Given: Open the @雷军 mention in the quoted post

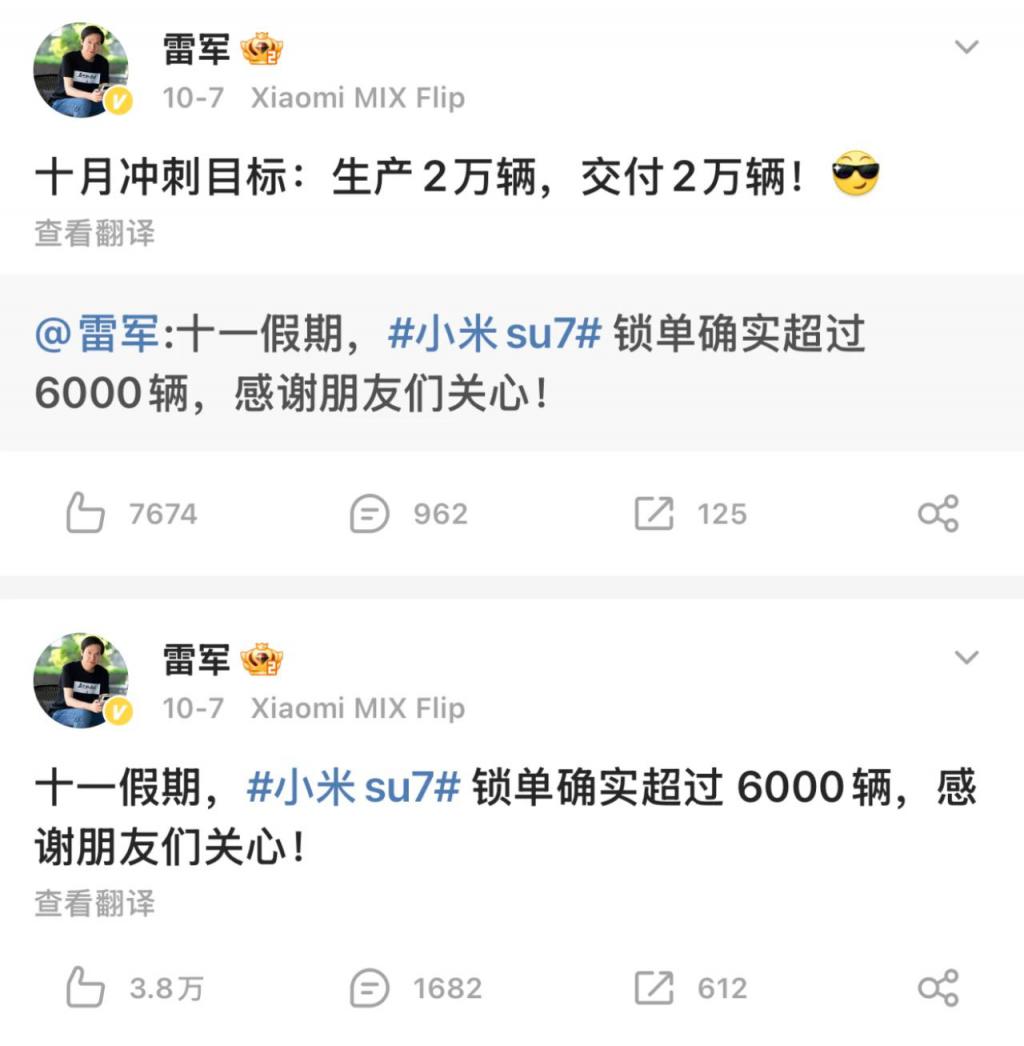Looking at the screenshot, I should (x=97, y=337).
